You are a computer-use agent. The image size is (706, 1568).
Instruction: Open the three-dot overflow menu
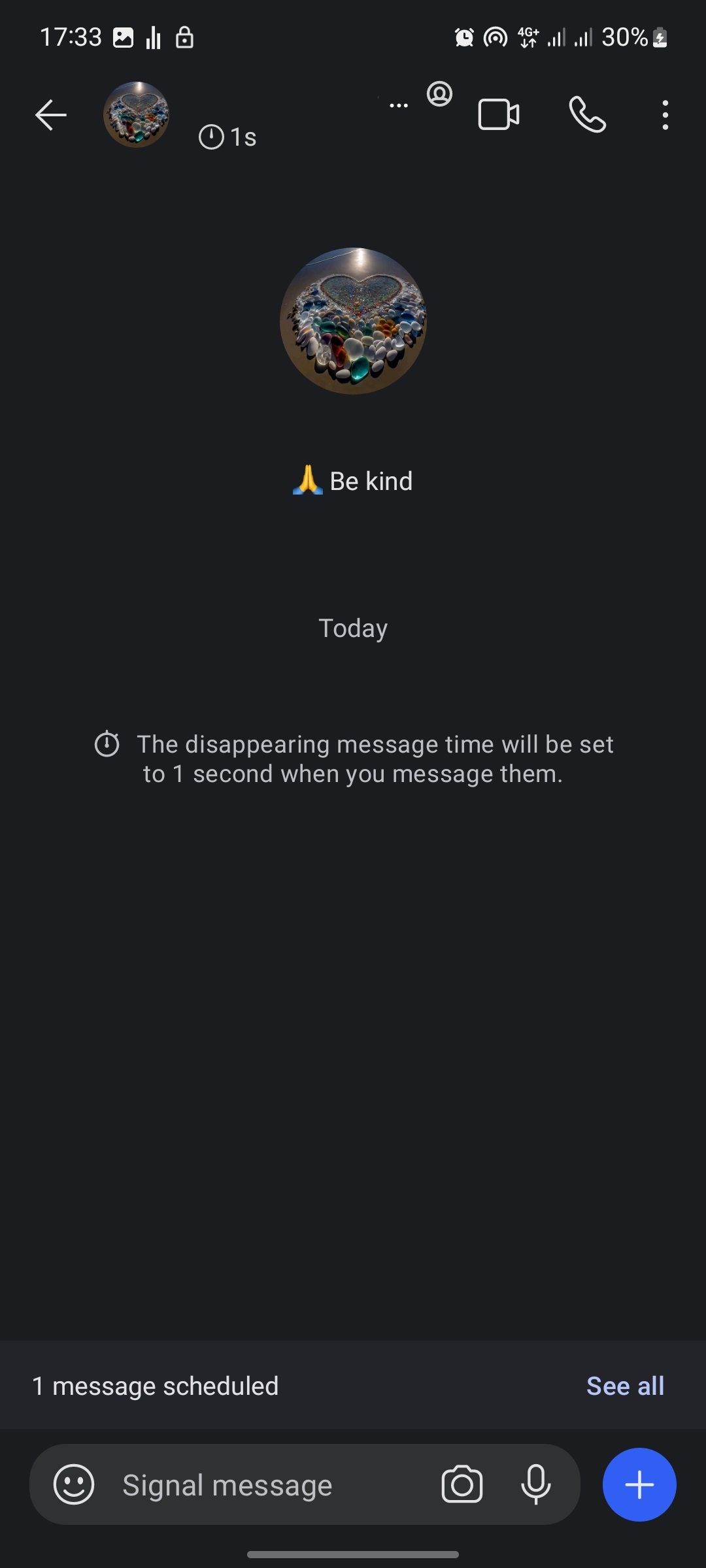[664, 114]
